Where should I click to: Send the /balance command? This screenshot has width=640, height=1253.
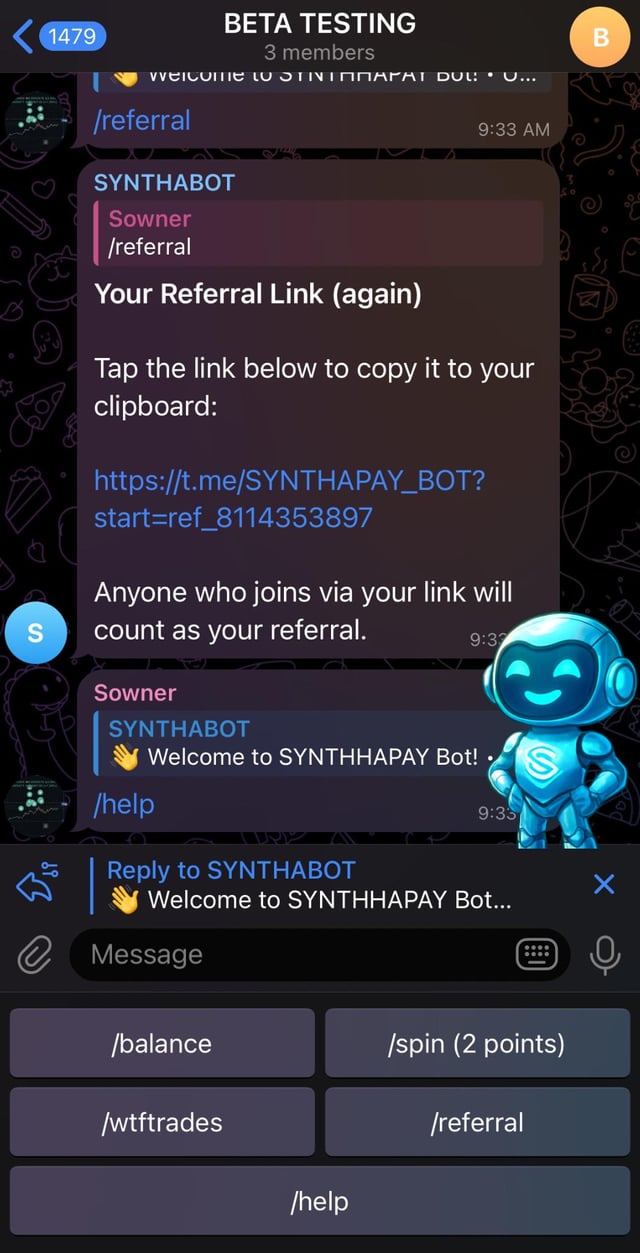(x=162, y=1043)
